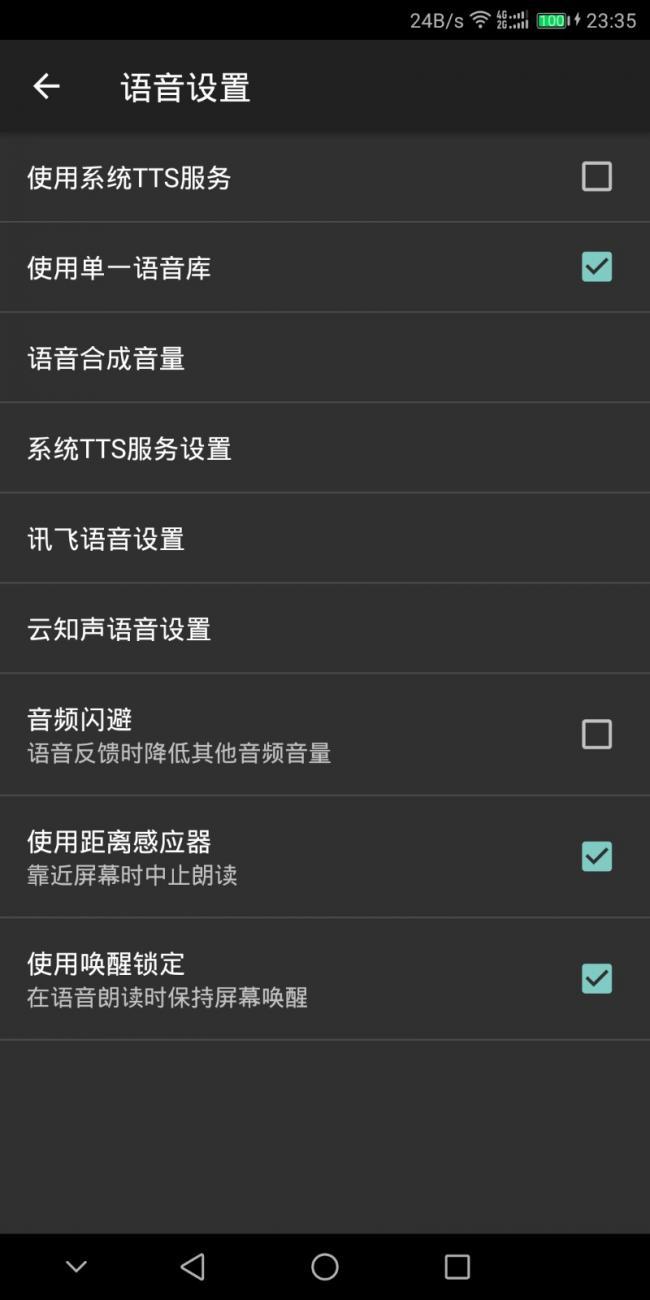The width and height of the screenshot is (650, 1300).
Task: Uncheck the 使用单一语音库 checkbox
Action: (596, 267)
